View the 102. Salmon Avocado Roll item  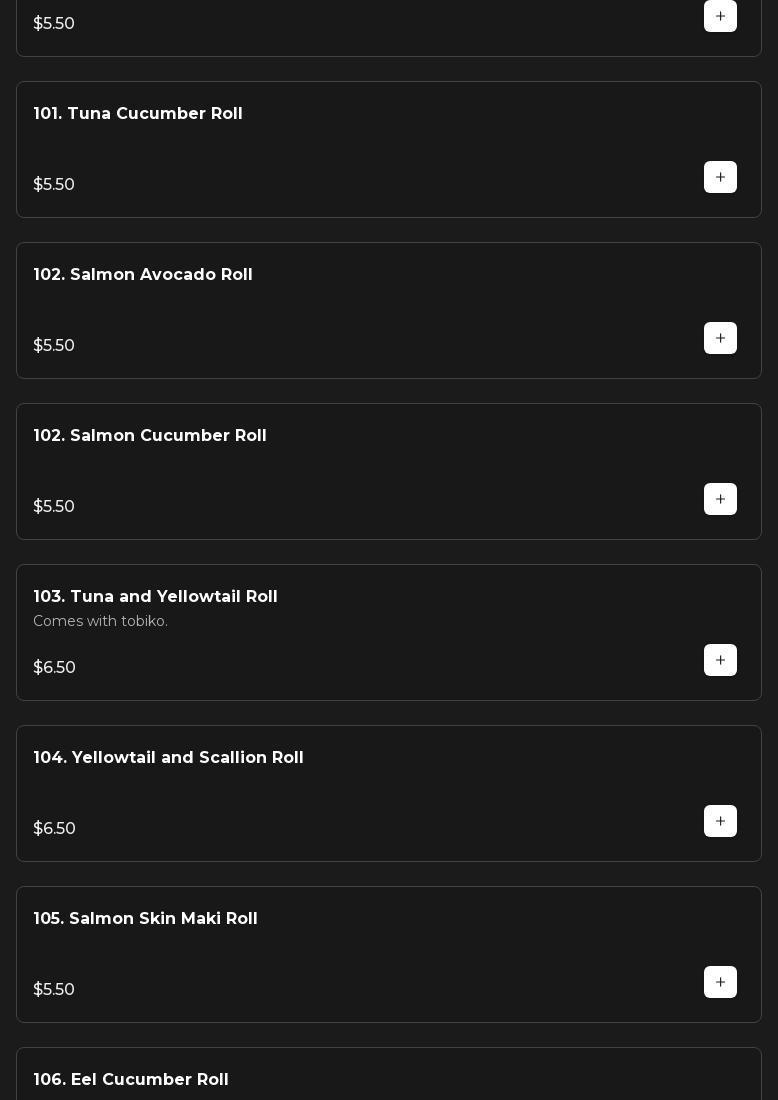(x=143, y=275)
